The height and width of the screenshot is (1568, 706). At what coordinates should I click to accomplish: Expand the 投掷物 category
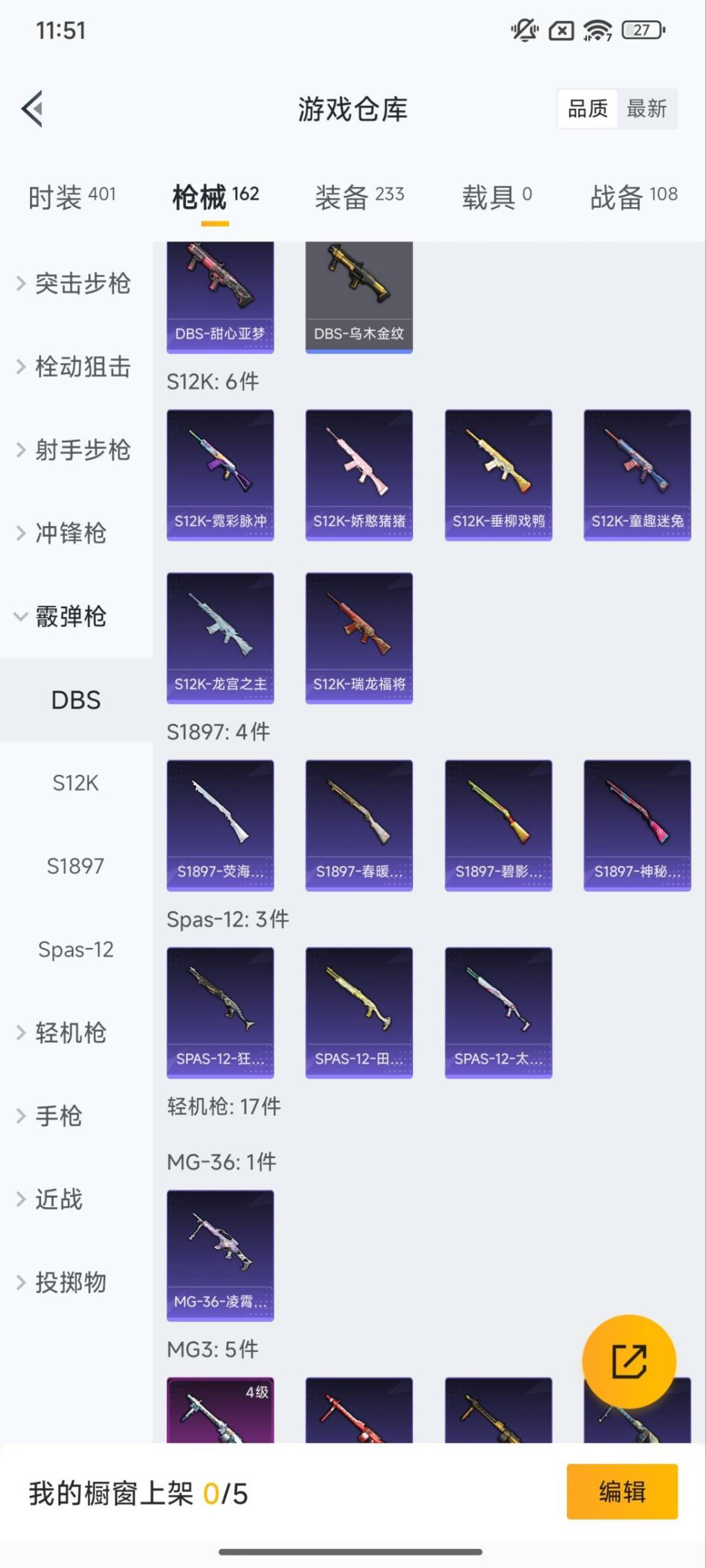click(x=70, y=1282)
